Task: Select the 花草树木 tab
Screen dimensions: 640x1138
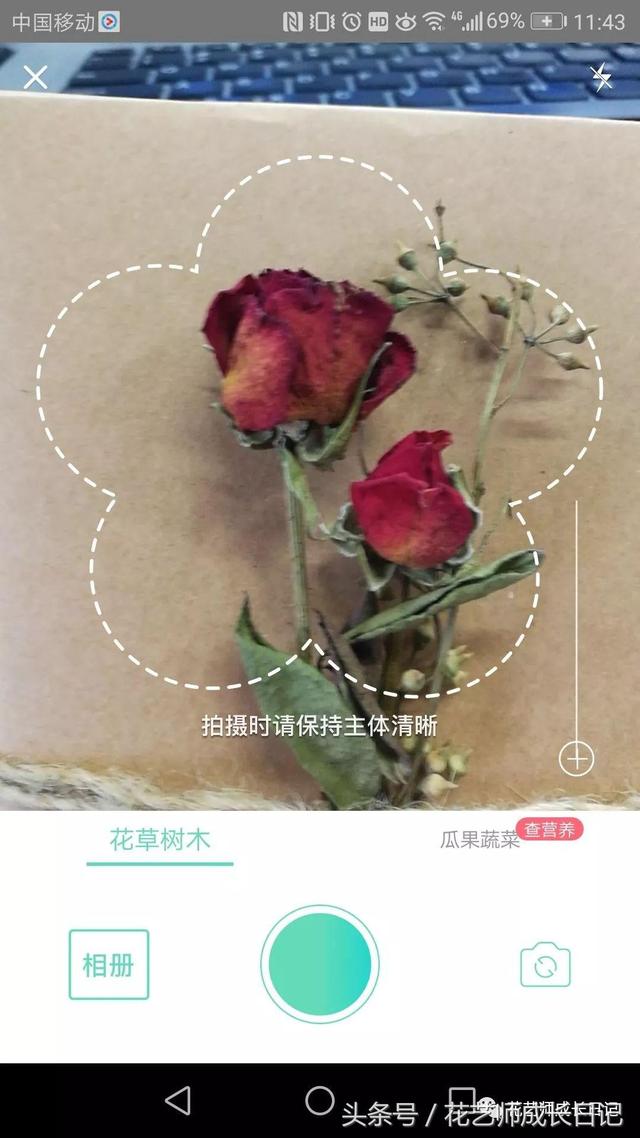Action: point(160,839)
